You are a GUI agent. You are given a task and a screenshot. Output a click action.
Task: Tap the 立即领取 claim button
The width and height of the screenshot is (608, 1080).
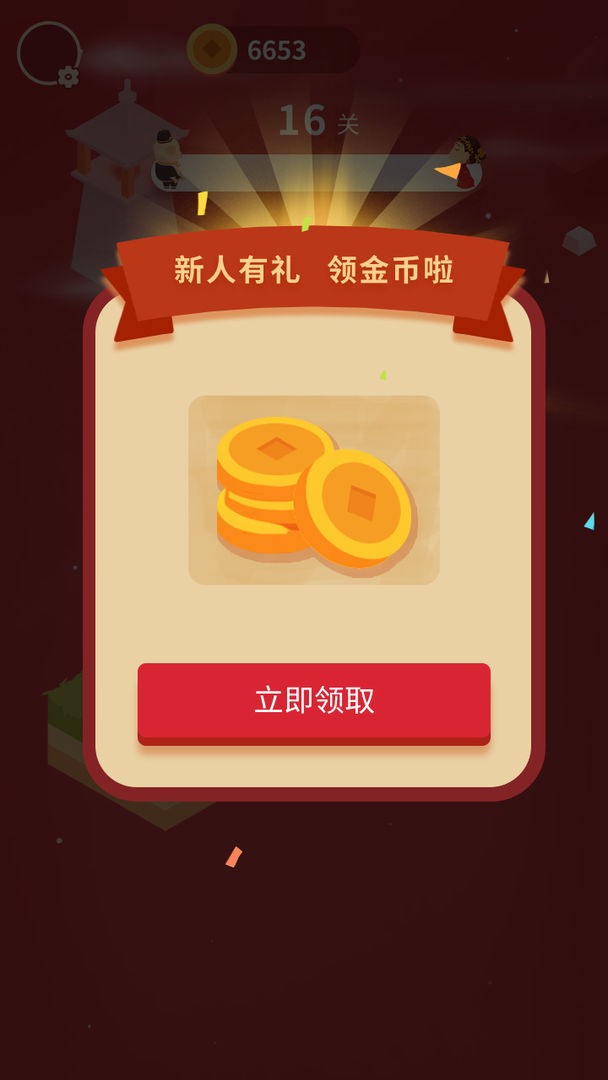point(314,701)
